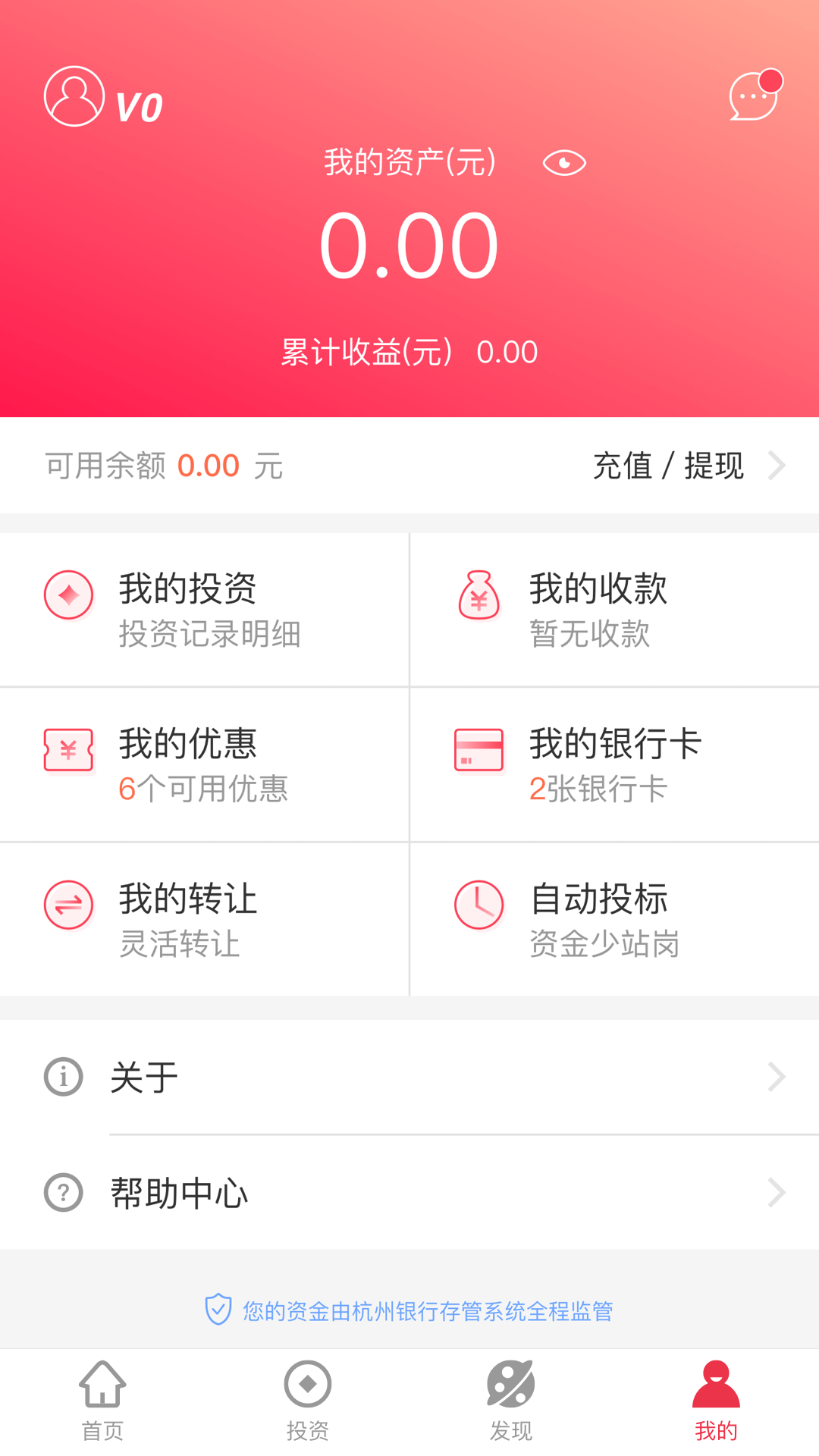The height and width of the screenshot is (1456, 819).
Task: Open 我的收款 receipts card
Action: click(x=614, y=610)
